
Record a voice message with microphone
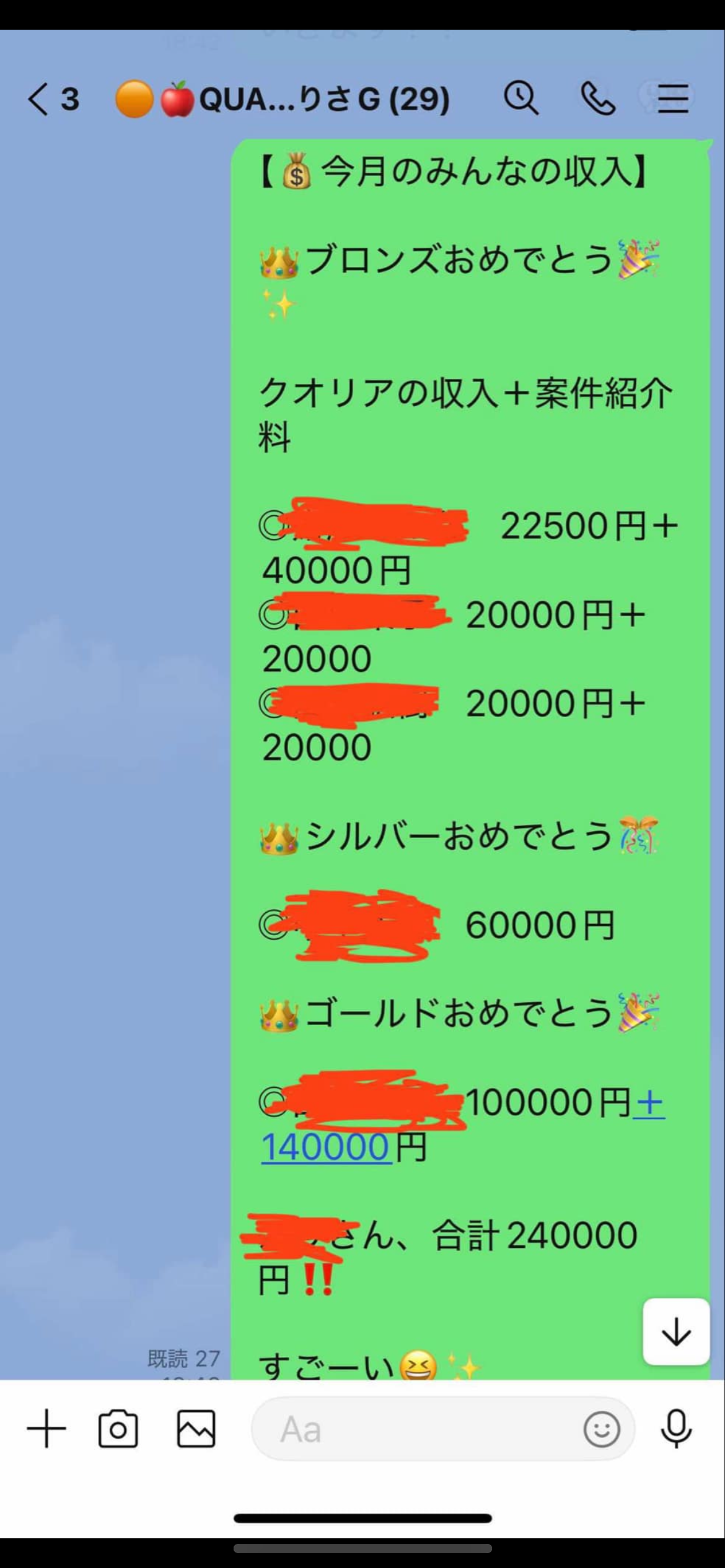click(x=676, y=1429)
